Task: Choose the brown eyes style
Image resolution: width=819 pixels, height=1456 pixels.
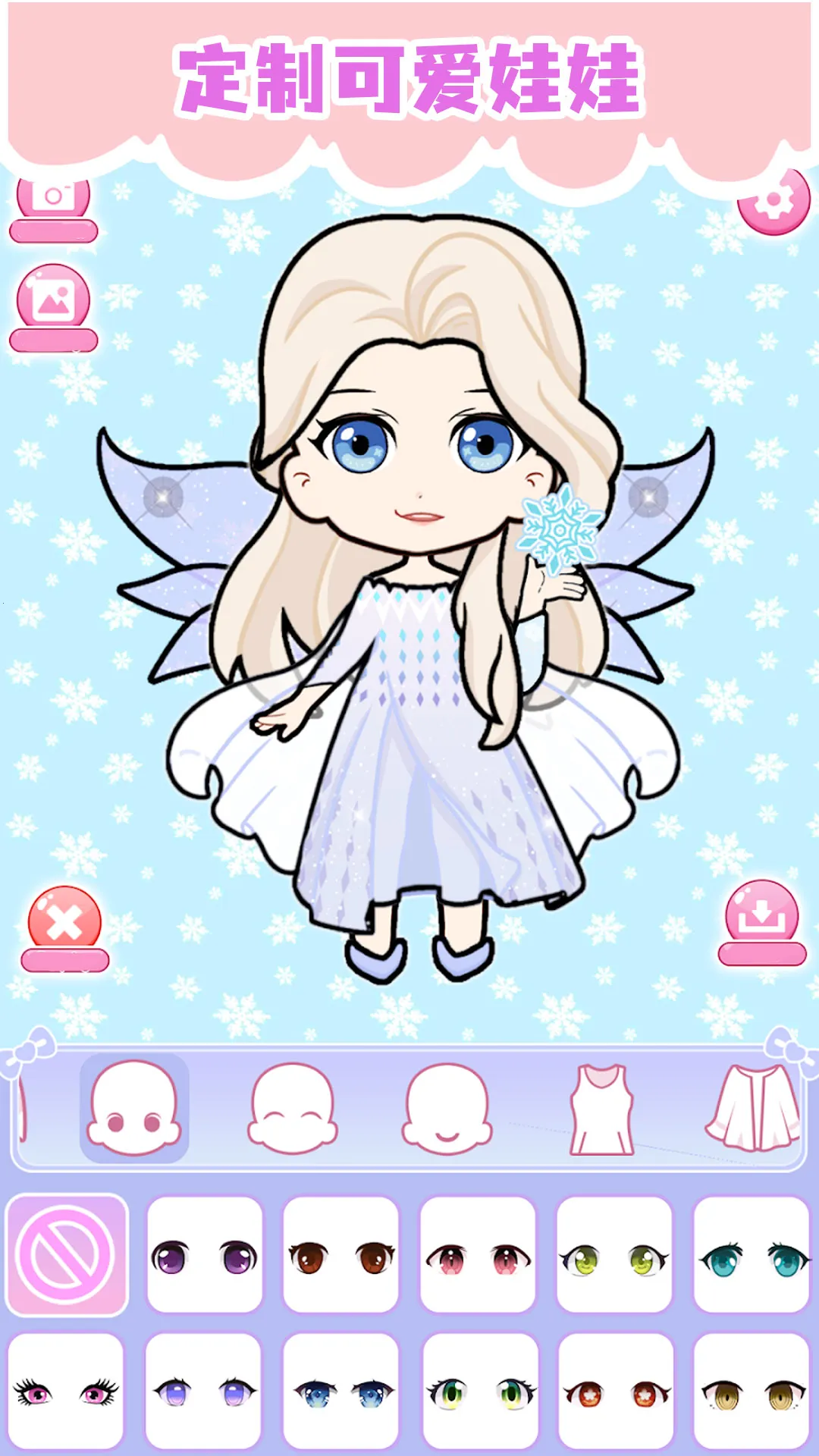Action: (341, 1255)
